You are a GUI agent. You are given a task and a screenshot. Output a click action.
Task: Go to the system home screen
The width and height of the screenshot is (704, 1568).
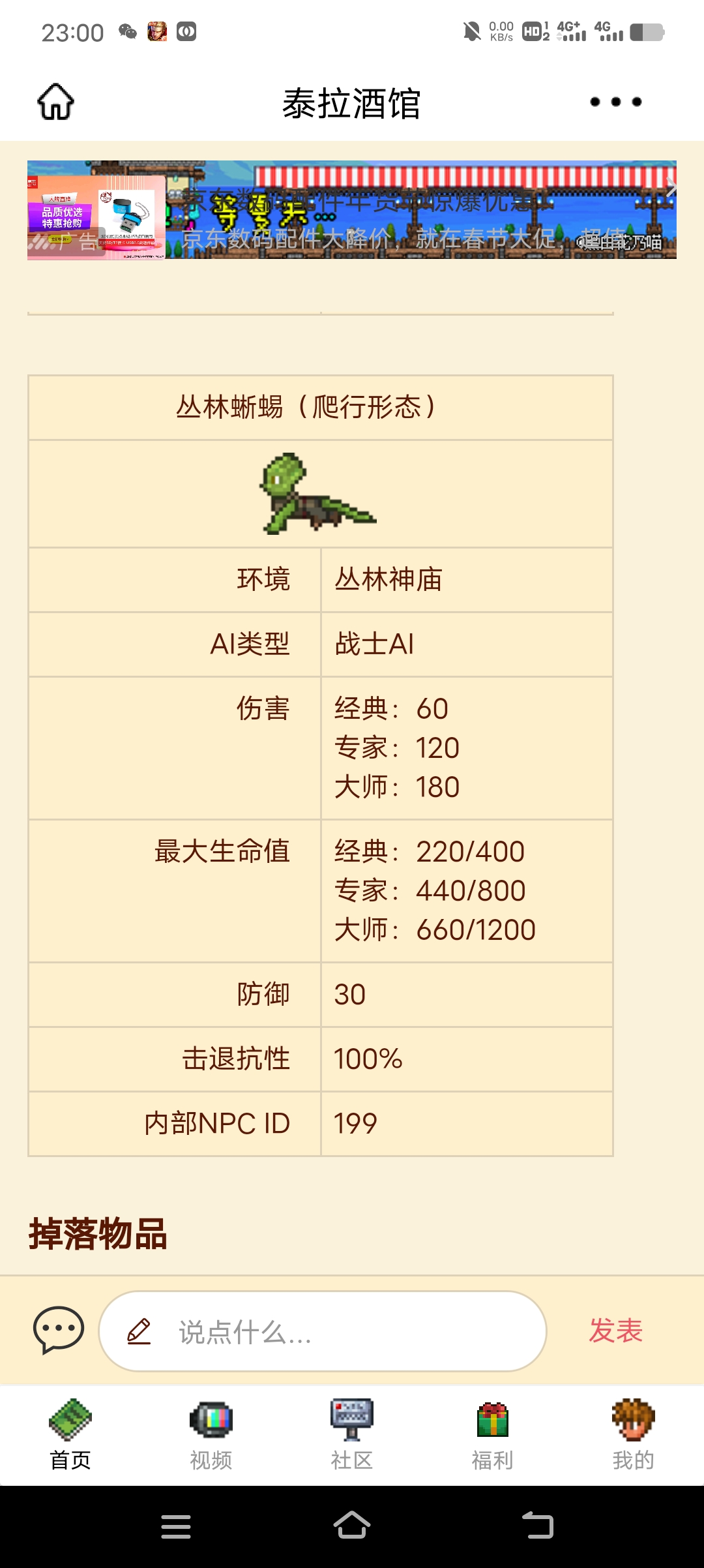tap(352, 1526)
